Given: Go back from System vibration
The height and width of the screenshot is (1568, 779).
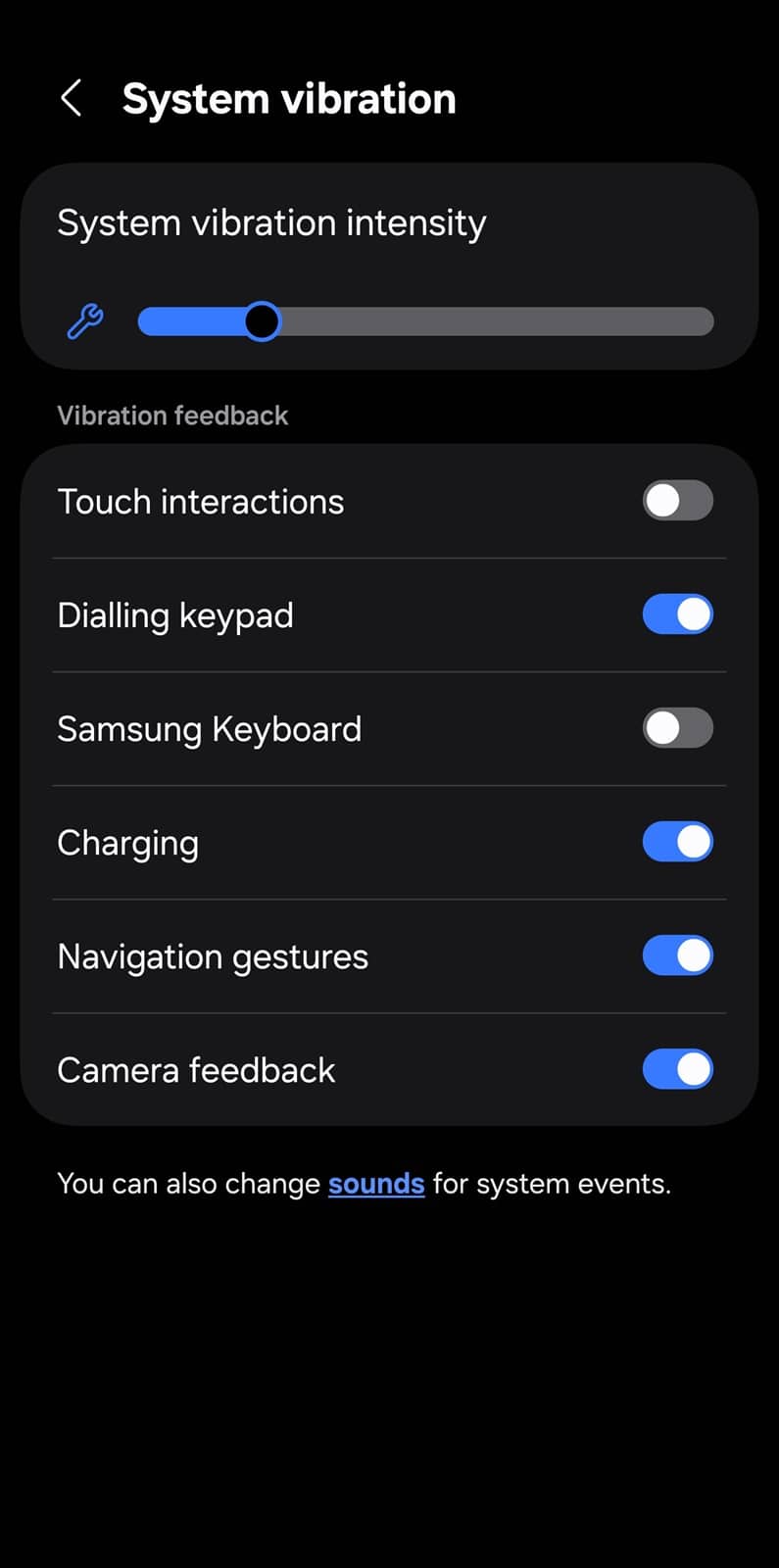Looking at the screenshot, I should [72, 99].
